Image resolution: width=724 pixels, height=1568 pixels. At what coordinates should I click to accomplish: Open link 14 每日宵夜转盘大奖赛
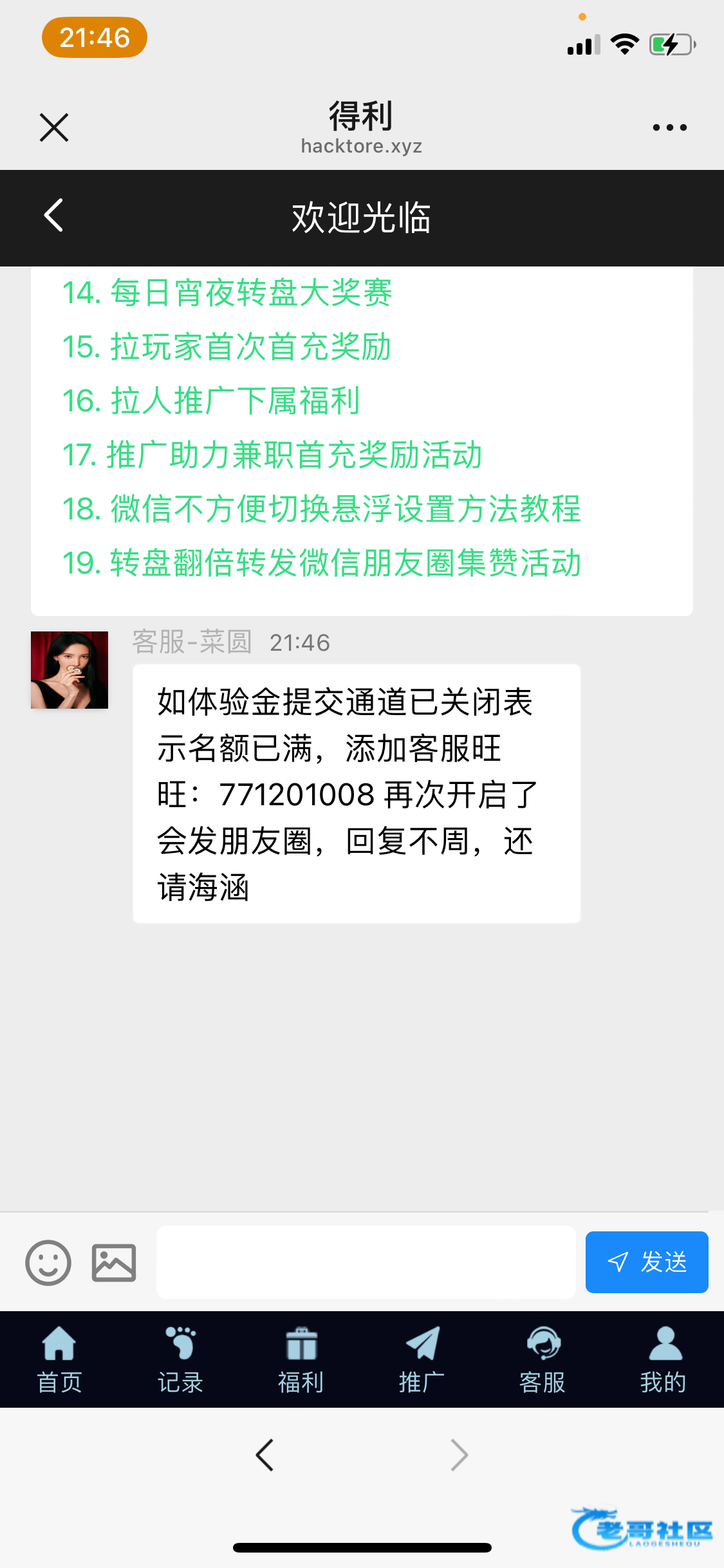coord(227,293)
